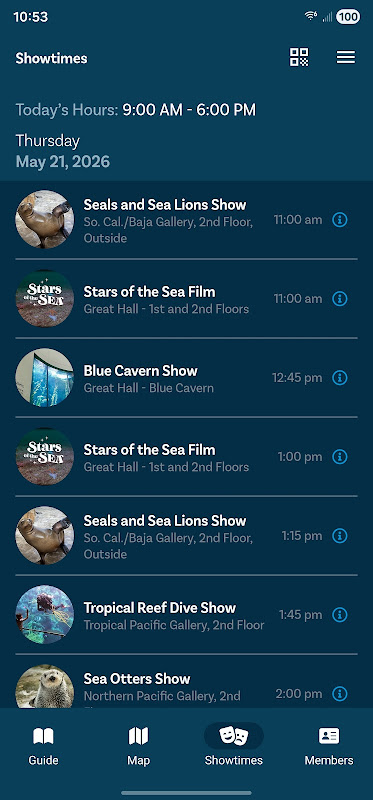
Task: Open the 11:00 am Seals and Sea Lions Show
Action: [186, 220]
